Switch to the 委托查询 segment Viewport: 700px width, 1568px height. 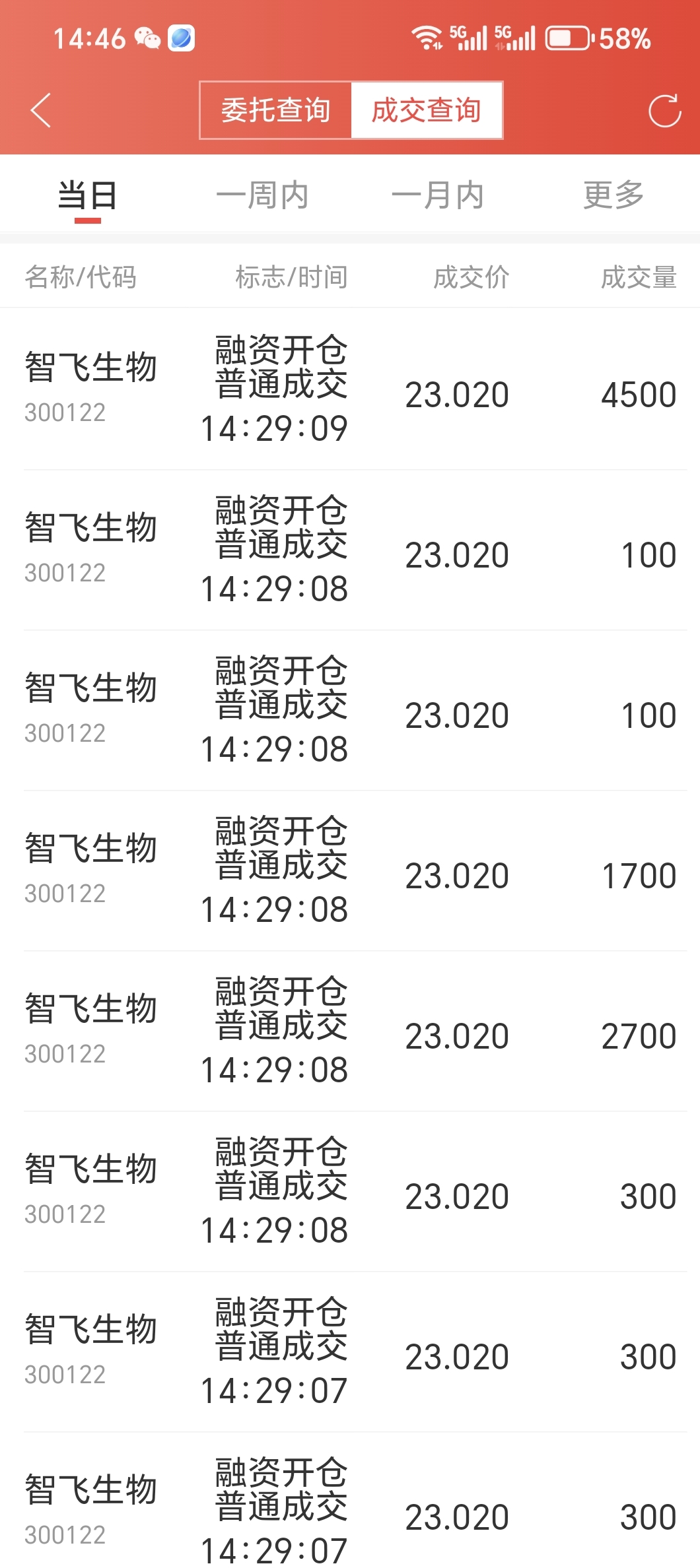[275, 110]
